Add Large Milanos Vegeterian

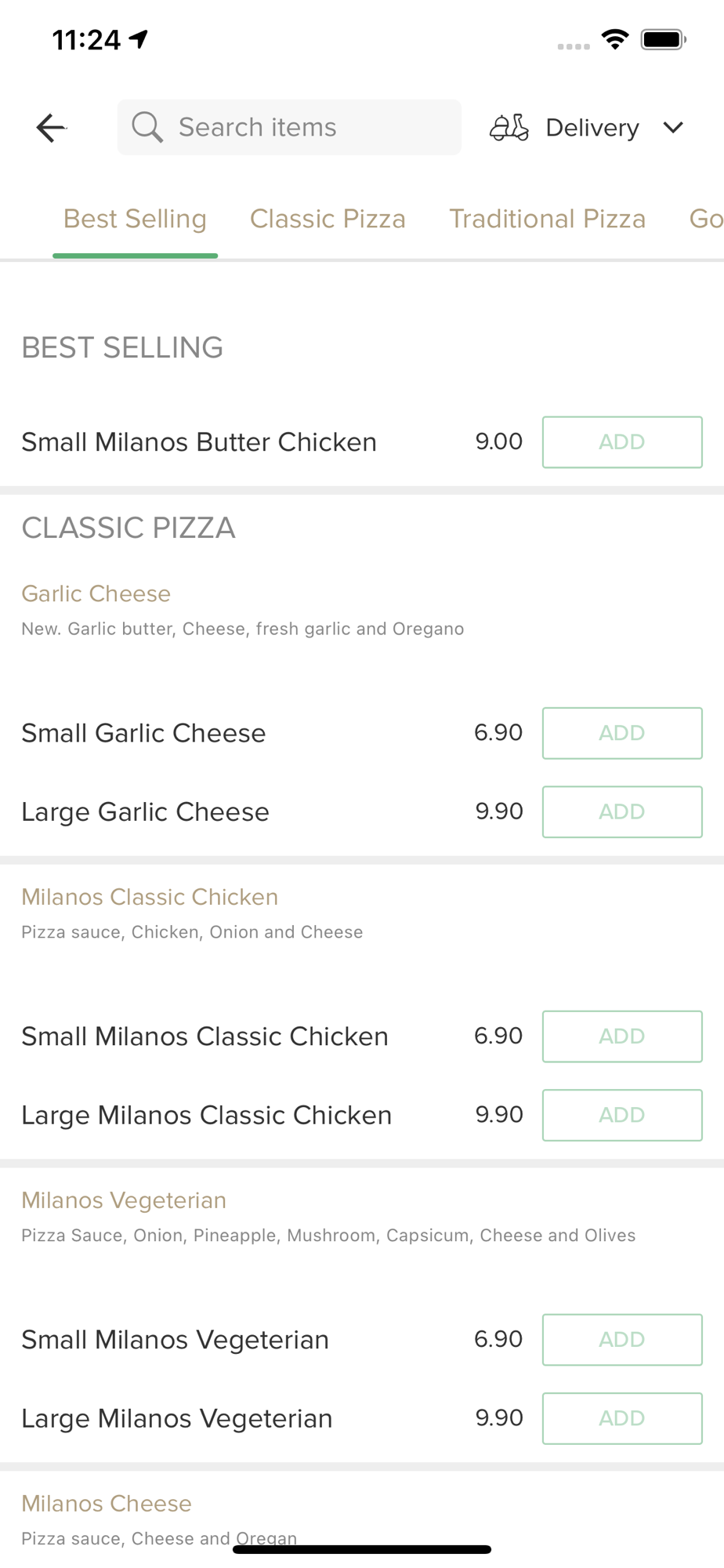click(x=622, y=1418)
